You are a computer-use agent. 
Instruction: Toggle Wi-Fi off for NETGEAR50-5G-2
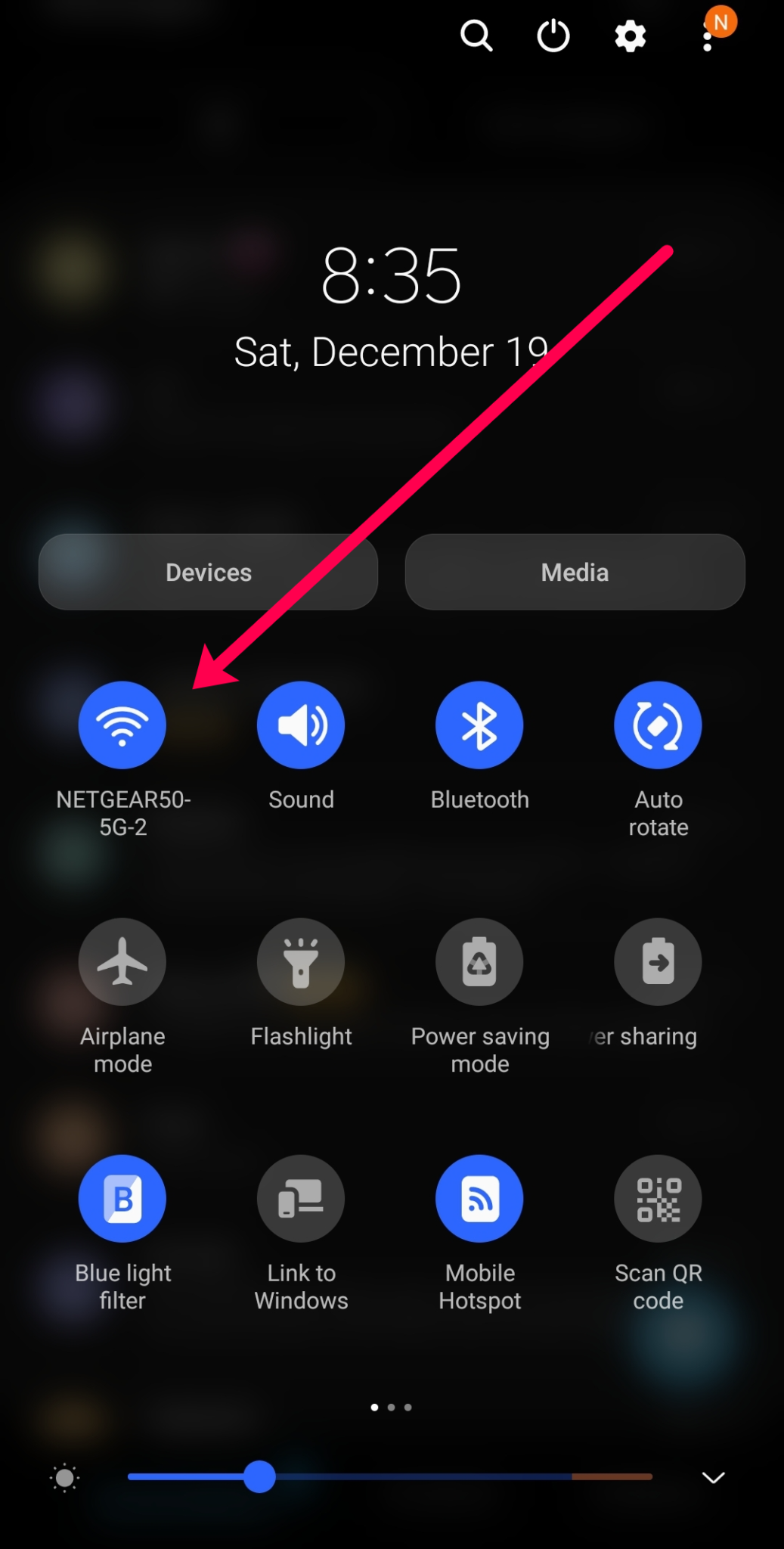point(122,724)
